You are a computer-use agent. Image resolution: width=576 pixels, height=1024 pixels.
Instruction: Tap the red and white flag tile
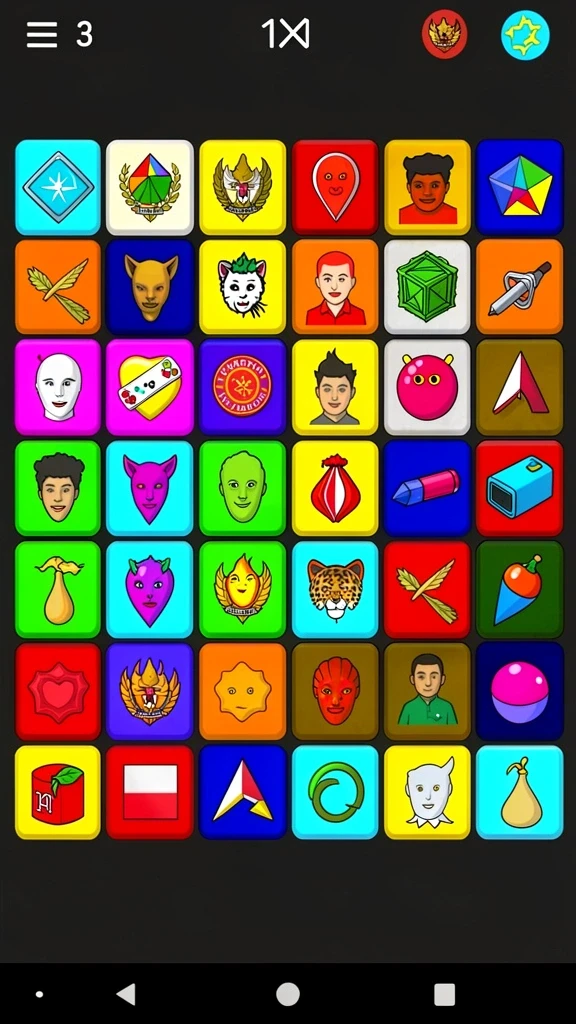150,792
